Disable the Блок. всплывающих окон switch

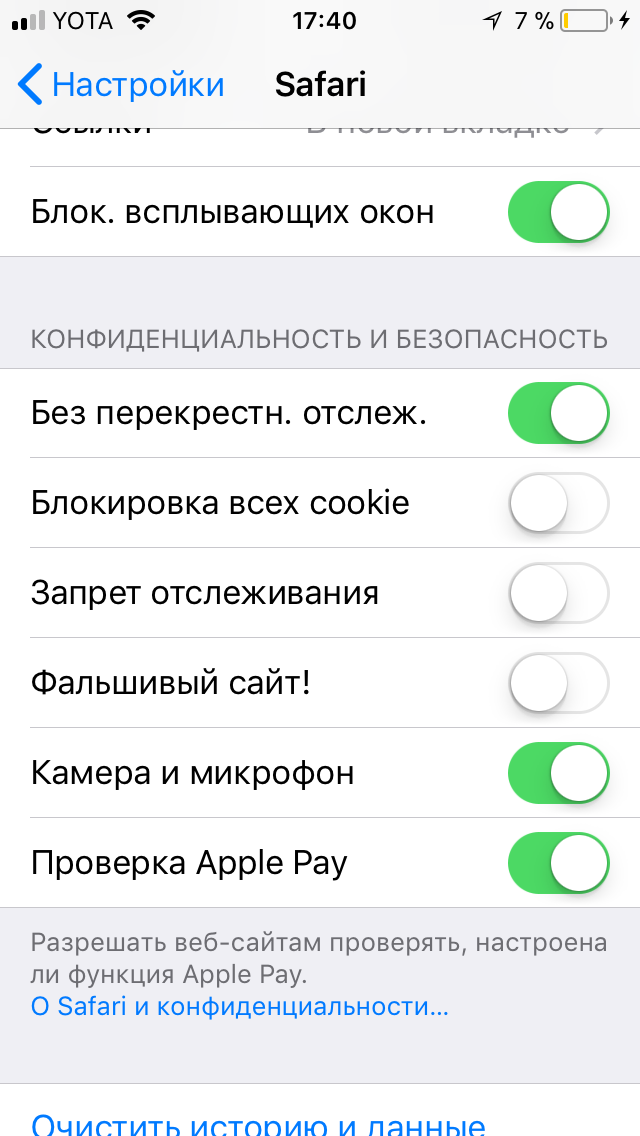click(558, 212)
